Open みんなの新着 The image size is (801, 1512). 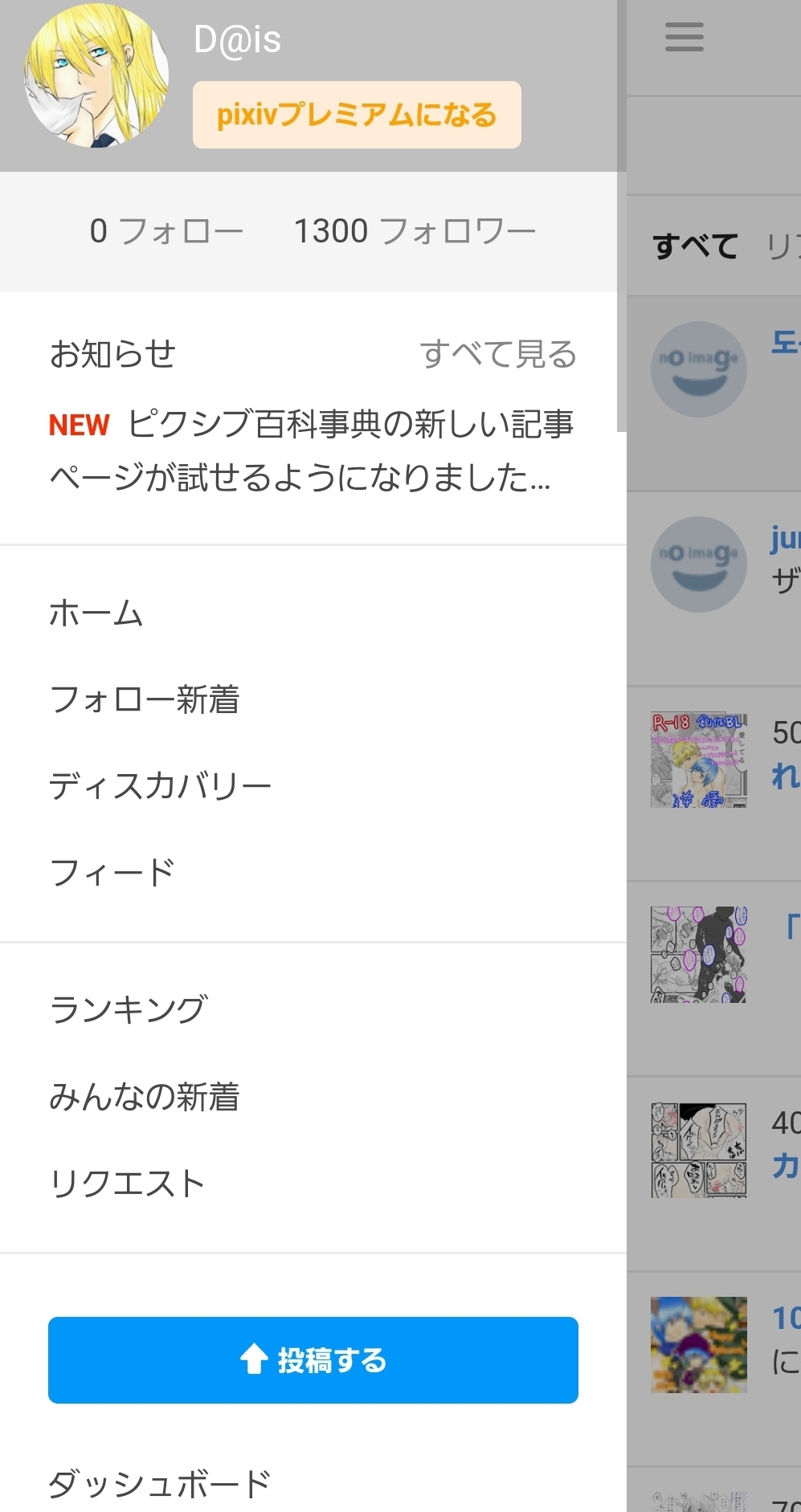point(145,1097)
